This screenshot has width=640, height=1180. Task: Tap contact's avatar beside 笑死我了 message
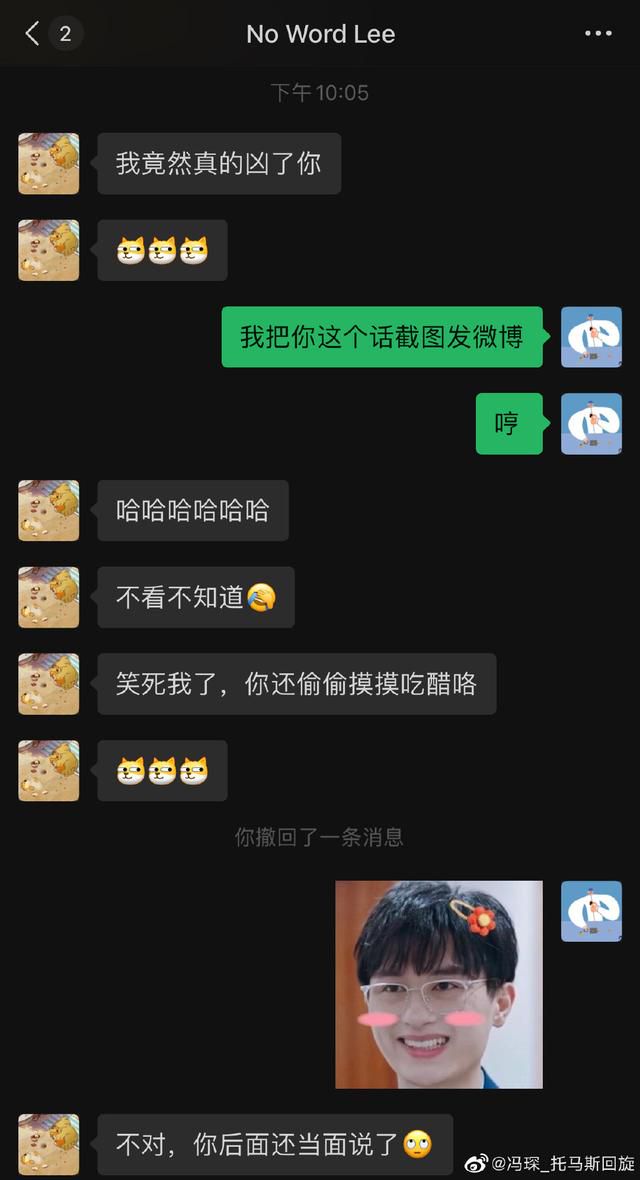coord(49,684)
